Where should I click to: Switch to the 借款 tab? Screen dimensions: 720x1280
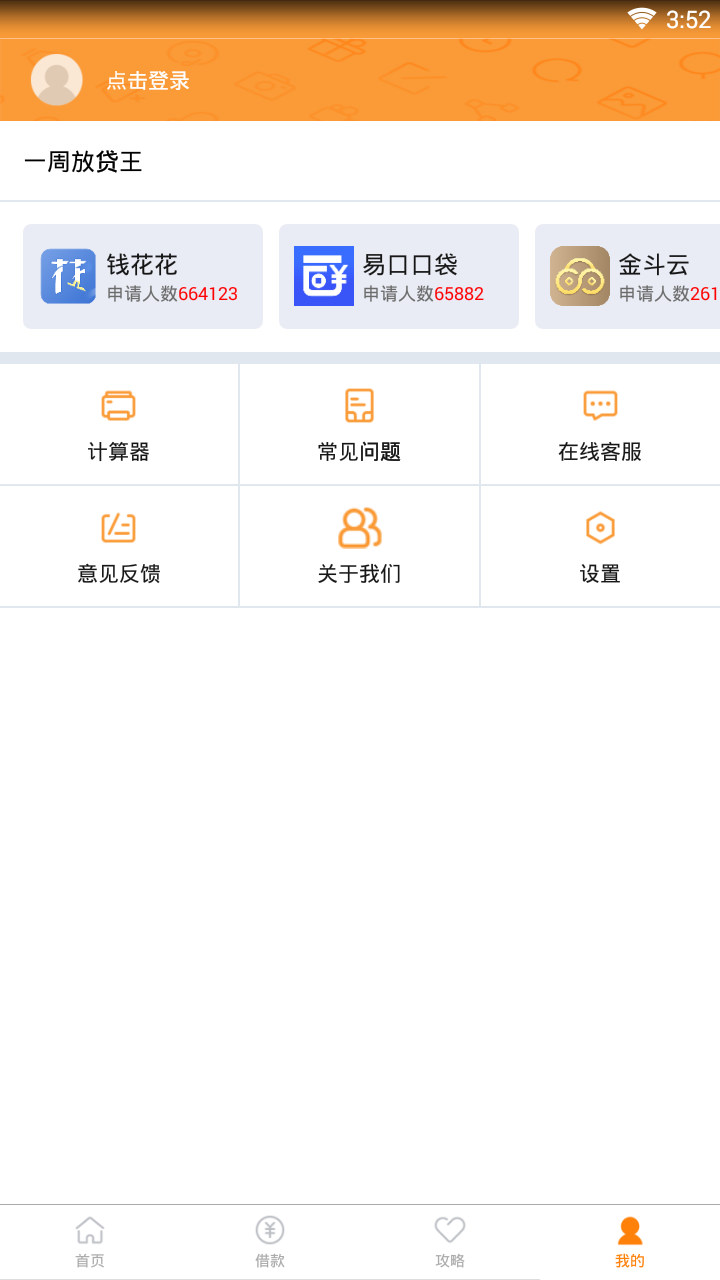coord(270,1242)
